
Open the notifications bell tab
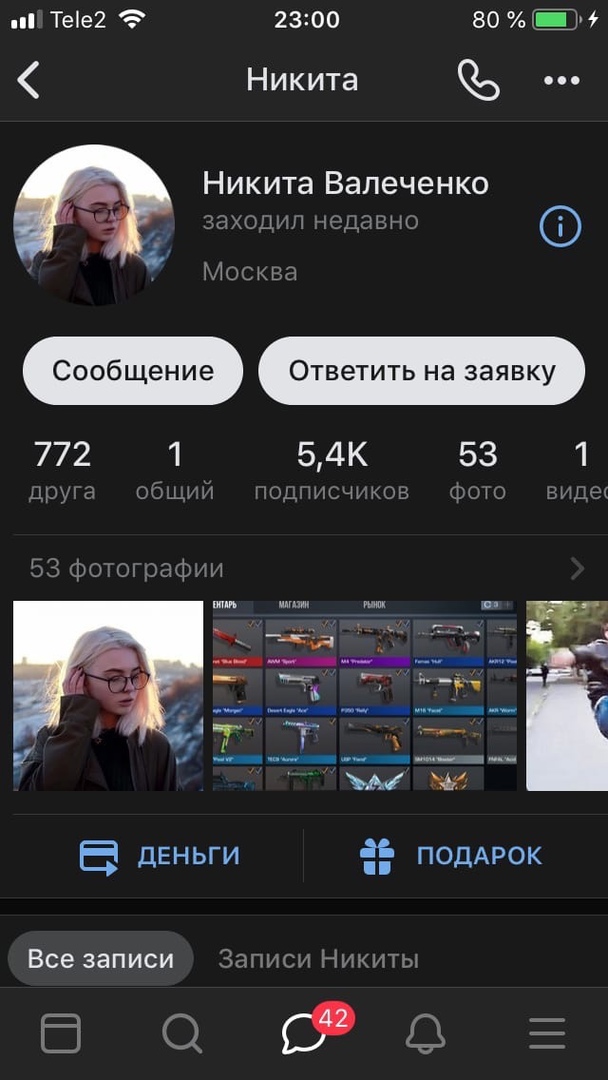425,1033
